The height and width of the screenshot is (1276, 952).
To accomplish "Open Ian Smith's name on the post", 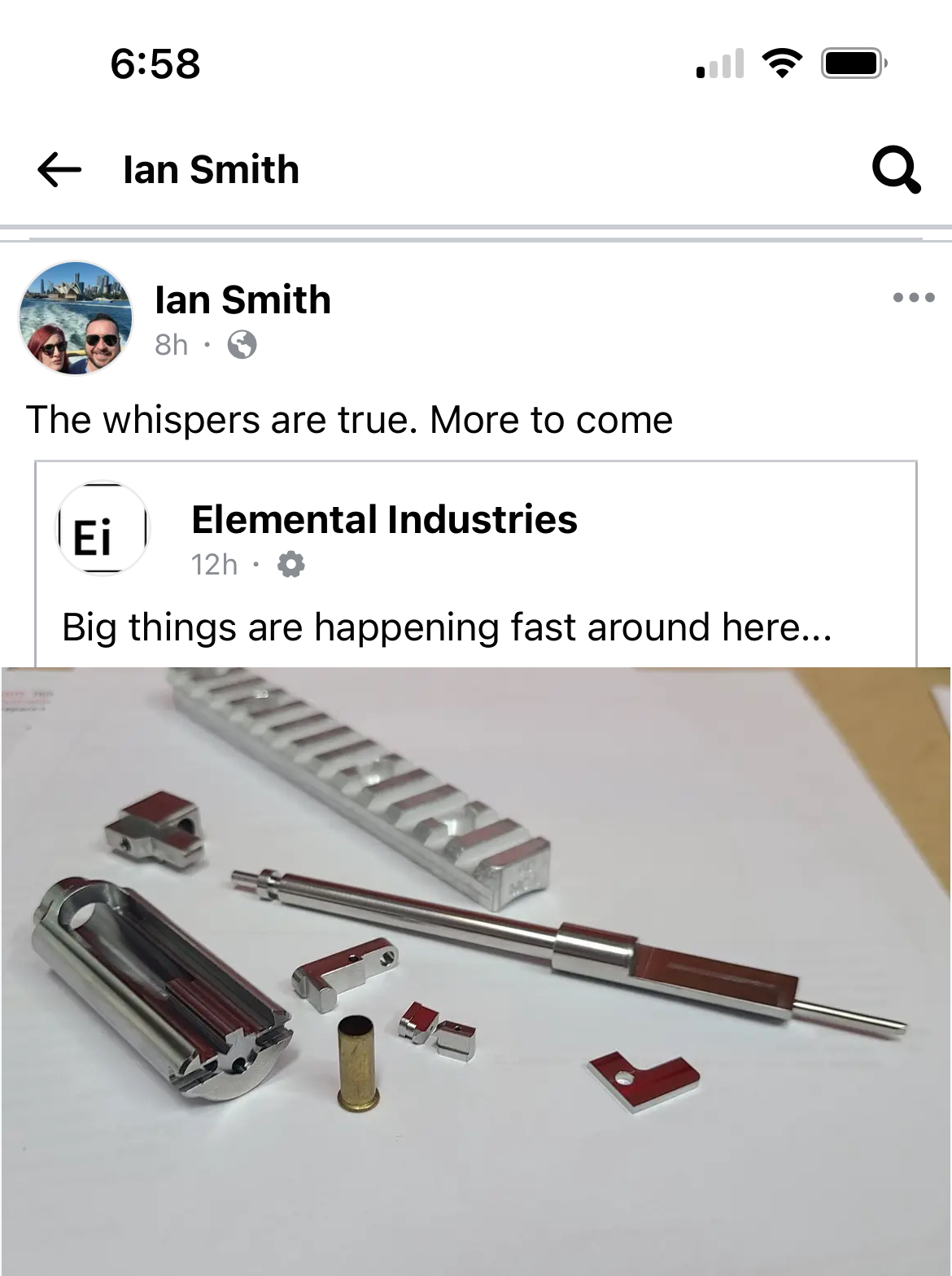I will pyautogui.click(x=242, y=300).
